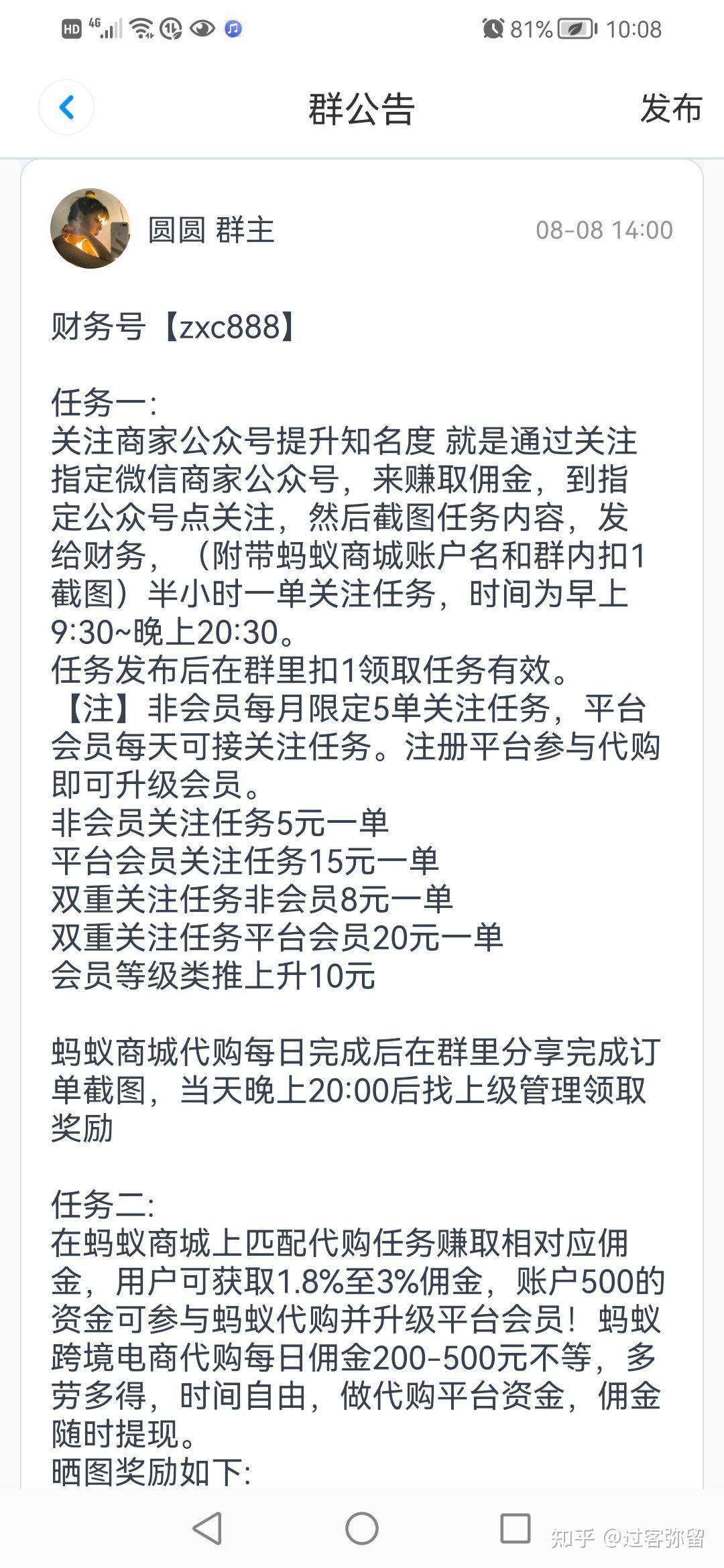Open recent apps with the square button

click(516, 1528)
